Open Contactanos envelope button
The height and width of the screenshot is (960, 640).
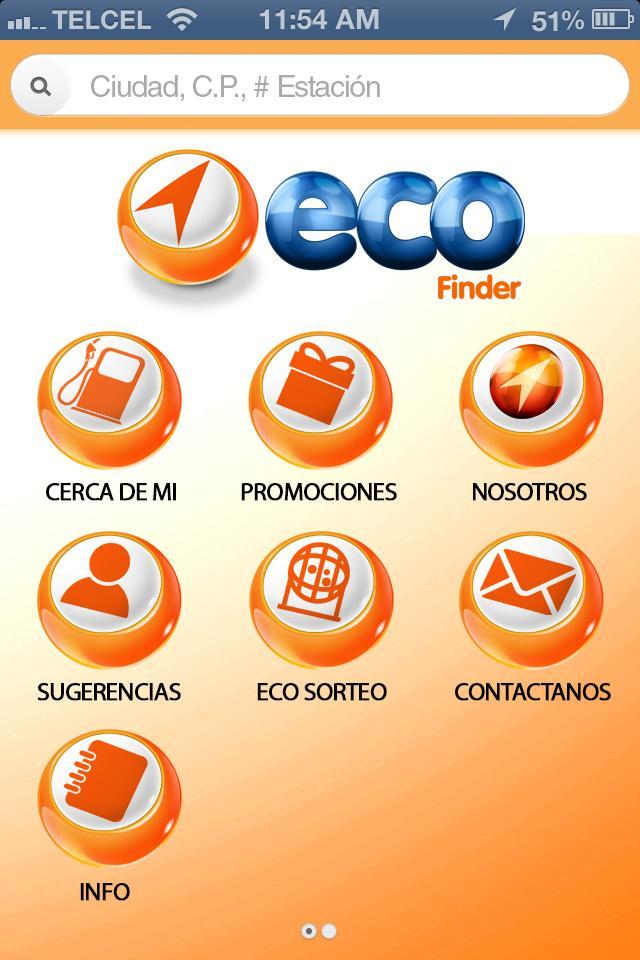pyautogui.click(x=530, y=601)
